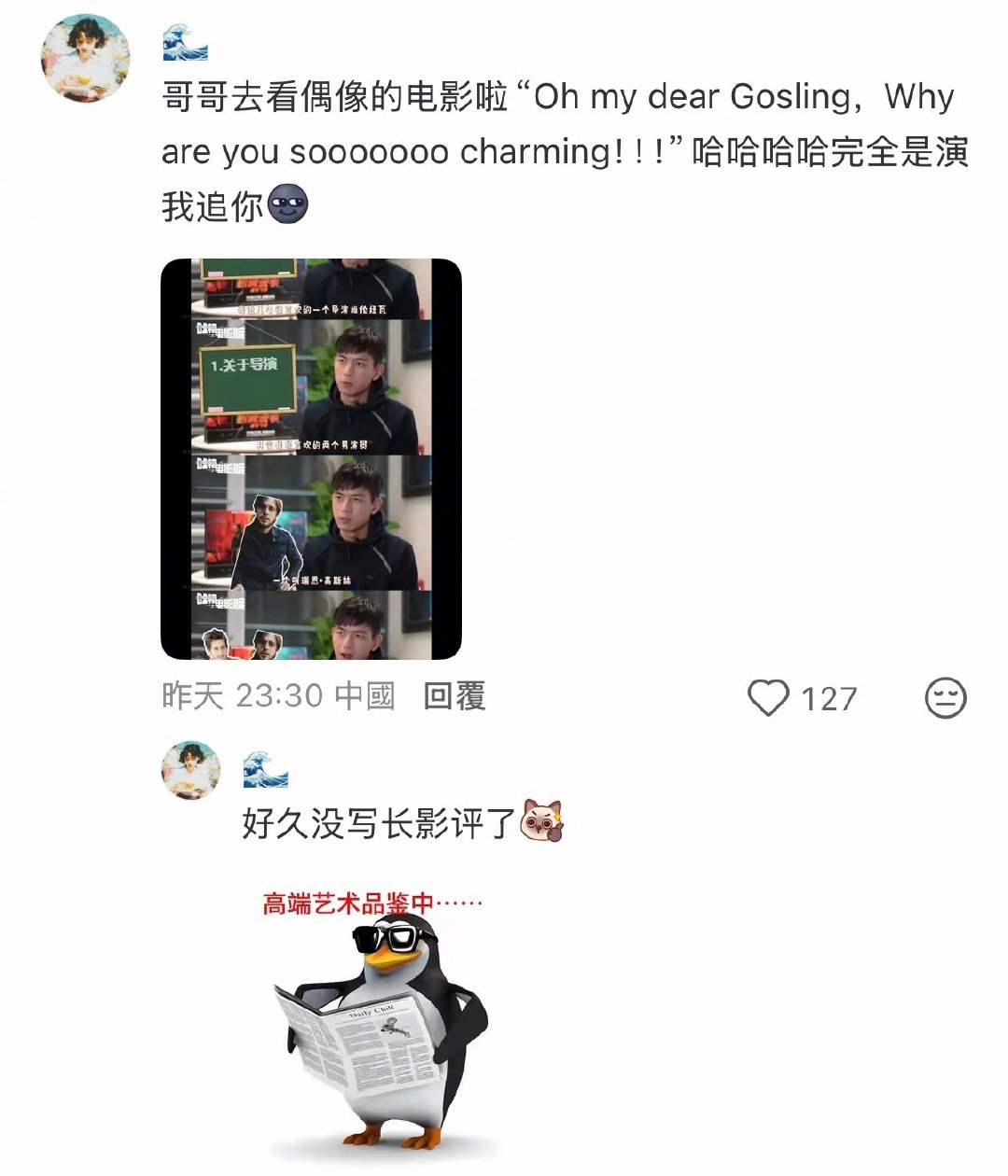Click the timestamp 昨天 23:30

click(241, 695)
